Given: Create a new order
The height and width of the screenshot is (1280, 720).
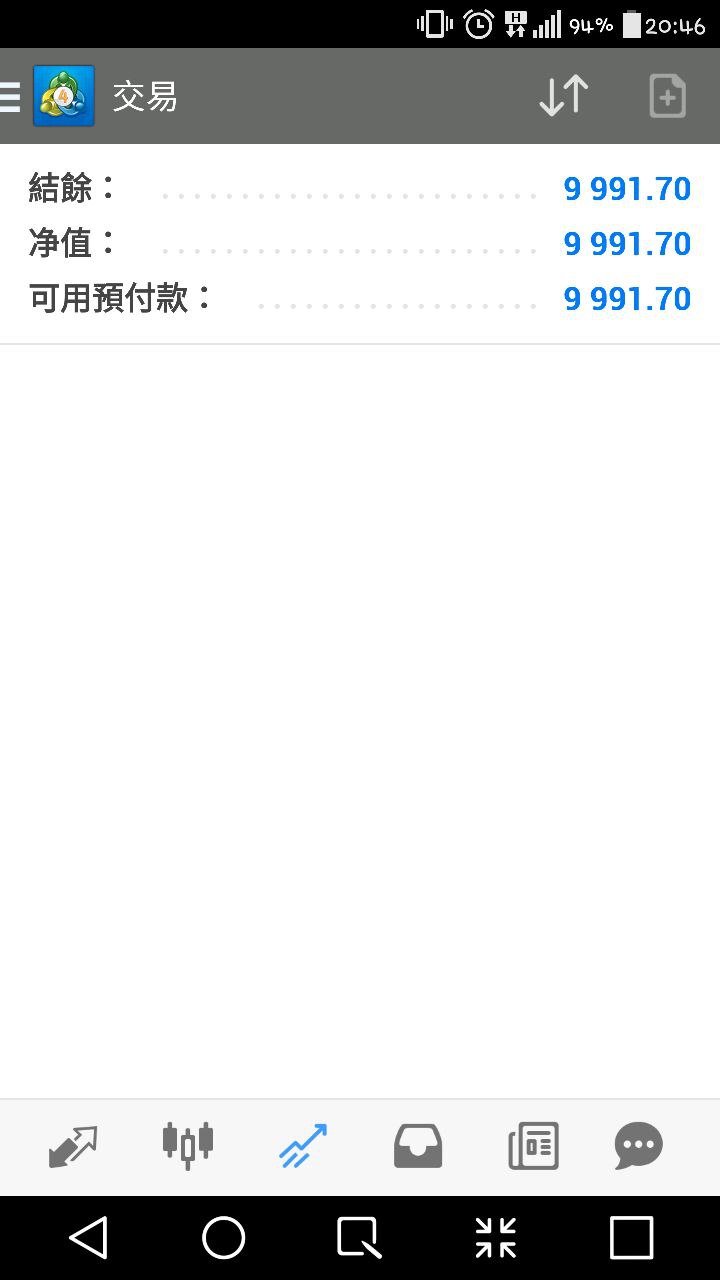Looking at the screenshot, I should tap(667, 96).
